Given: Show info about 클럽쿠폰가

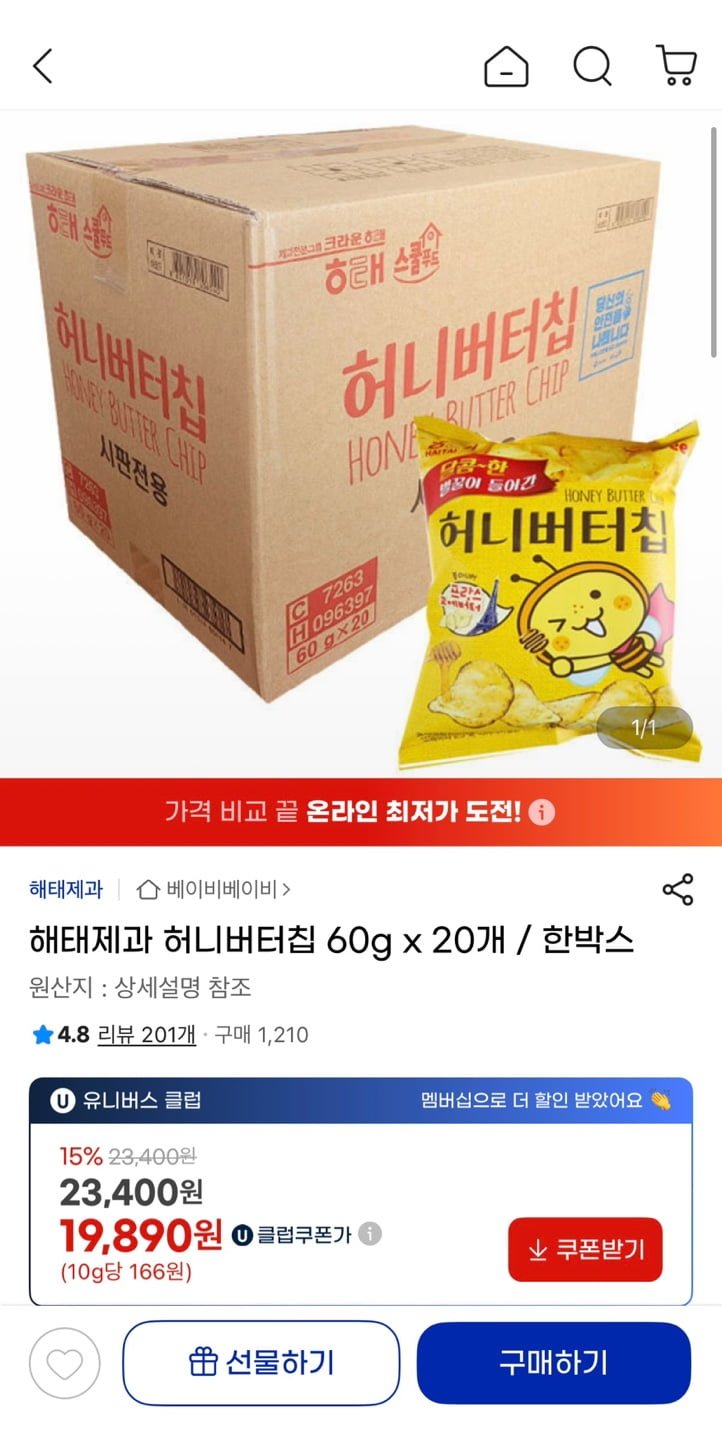Looking at the screenshot, I should click(370, 1234).
